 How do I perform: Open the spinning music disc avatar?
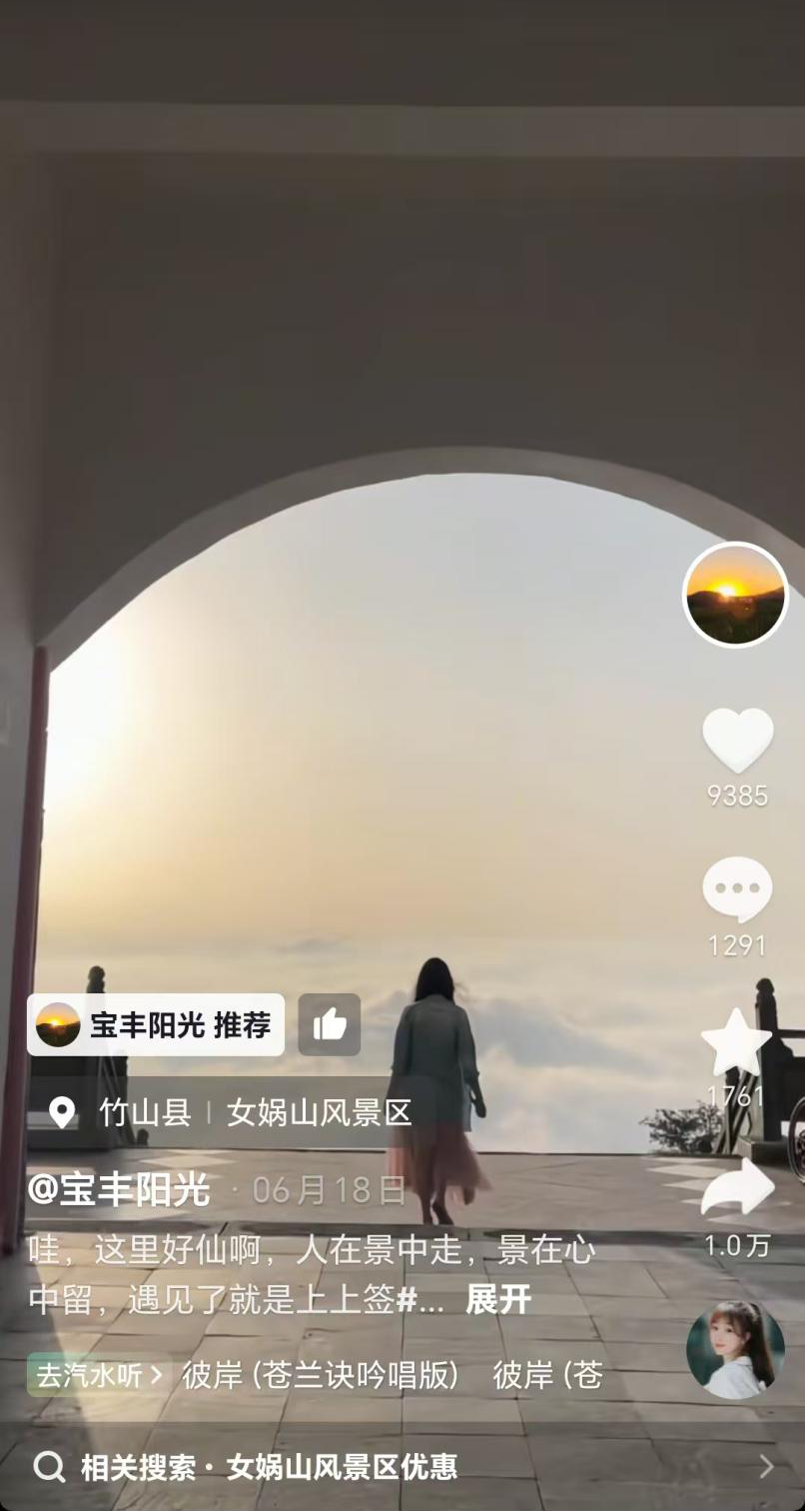click(735, 1350)
